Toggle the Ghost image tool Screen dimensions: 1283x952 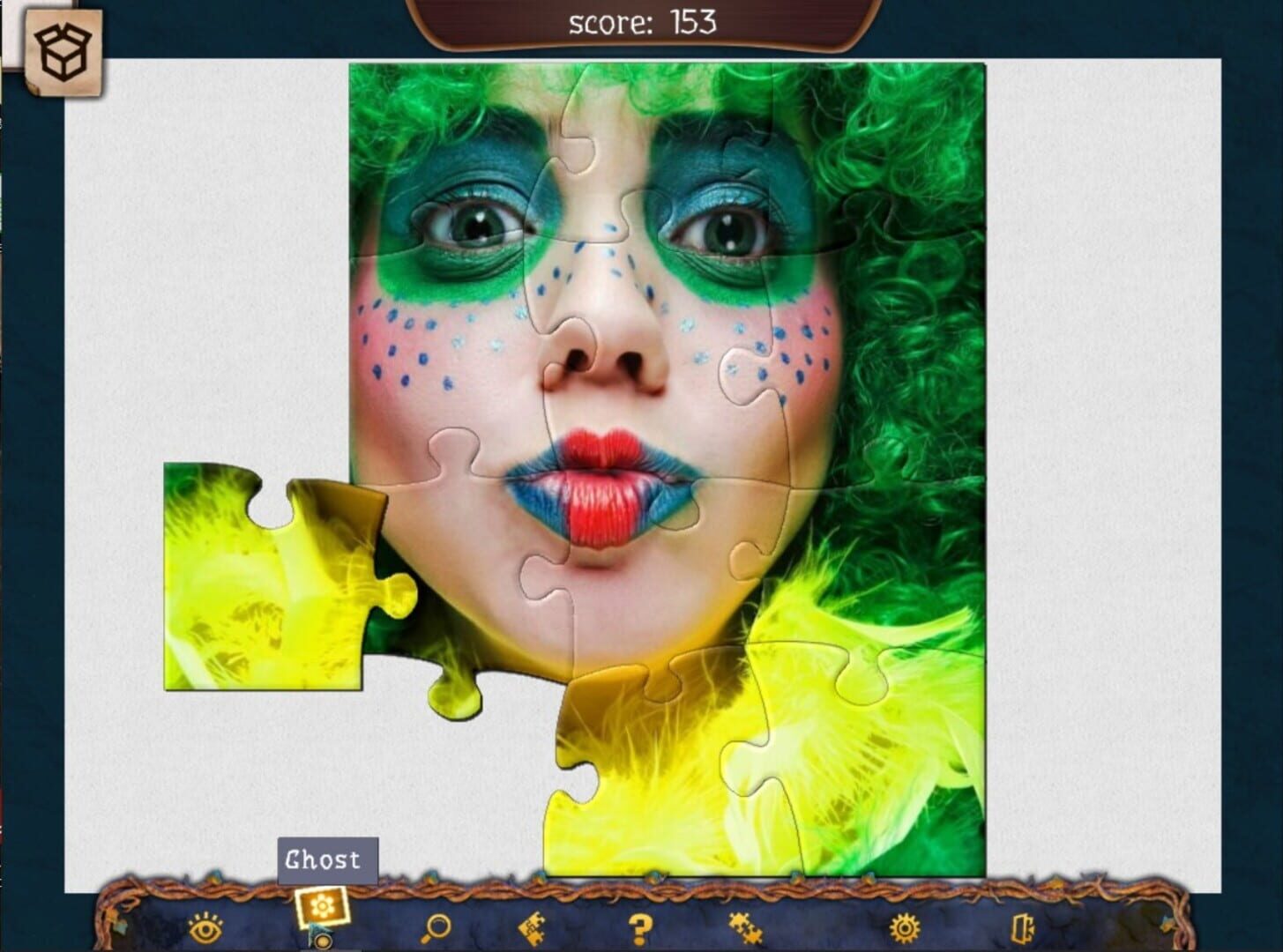[322, 908]
